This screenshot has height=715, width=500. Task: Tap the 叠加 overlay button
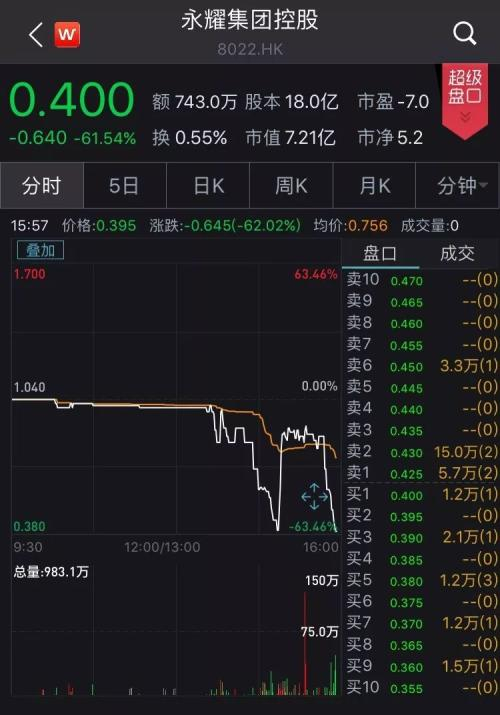tap(40, 250)
